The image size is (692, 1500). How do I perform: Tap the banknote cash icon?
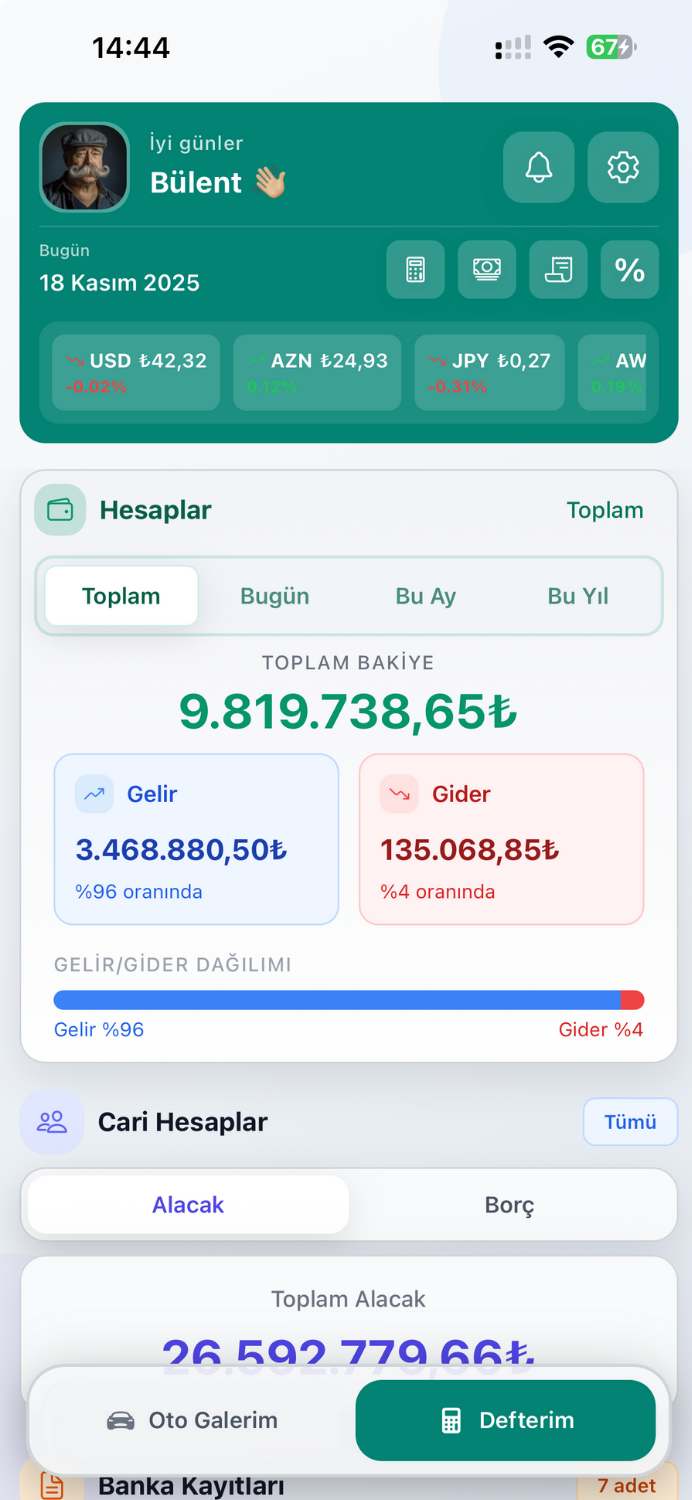coord(487,270)
